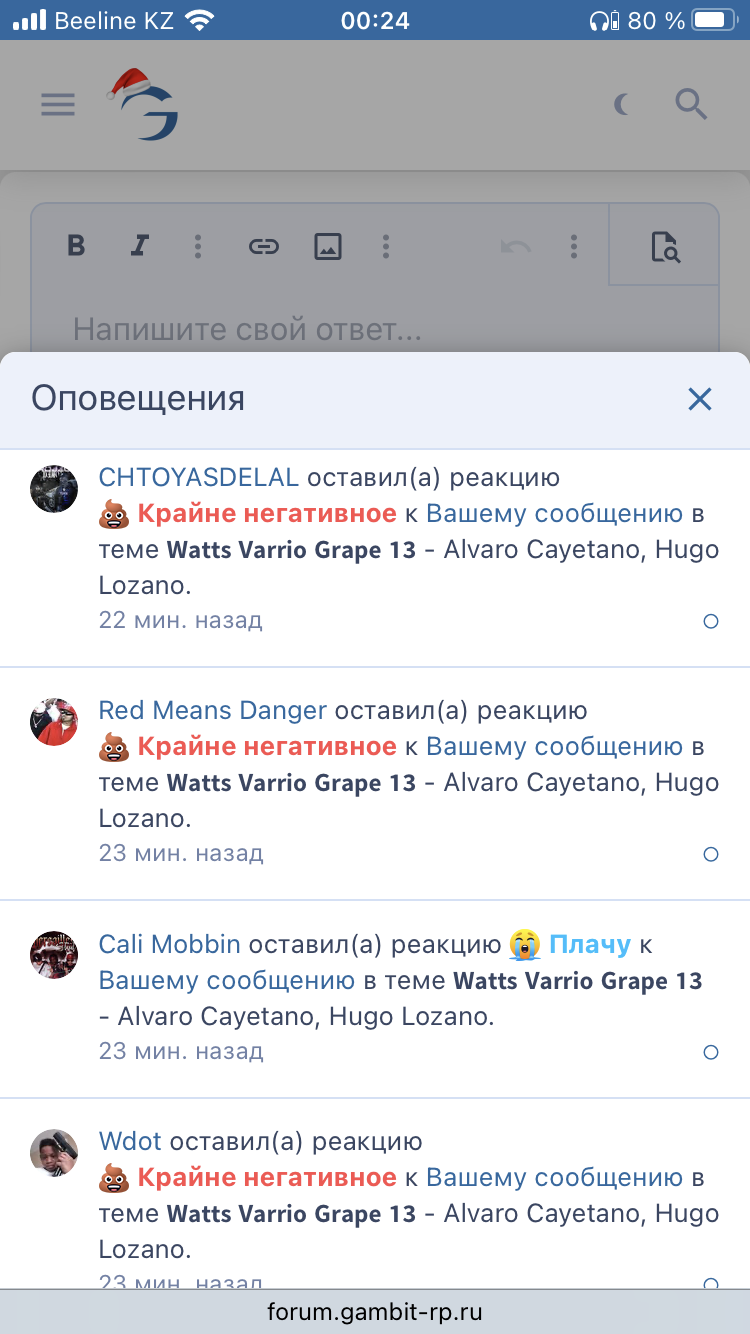
Task: Tap Red Means Danger's avatar
Action: [x=54, y=722]
